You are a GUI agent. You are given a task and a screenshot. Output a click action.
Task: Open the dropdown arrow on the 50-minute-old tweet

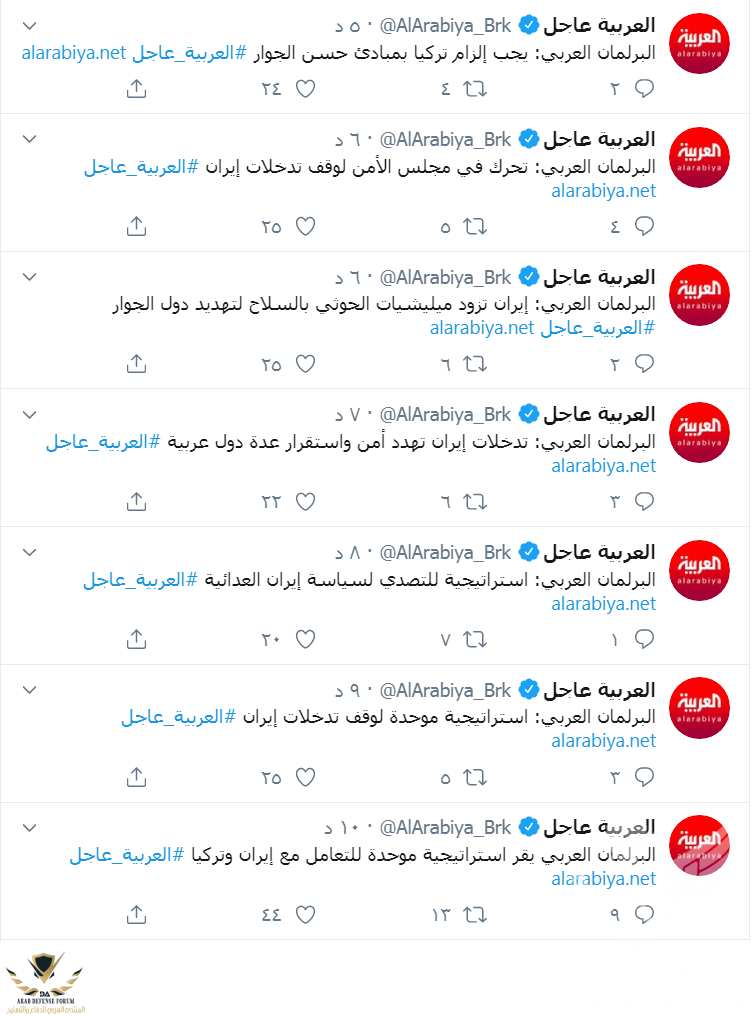(28, 24)
